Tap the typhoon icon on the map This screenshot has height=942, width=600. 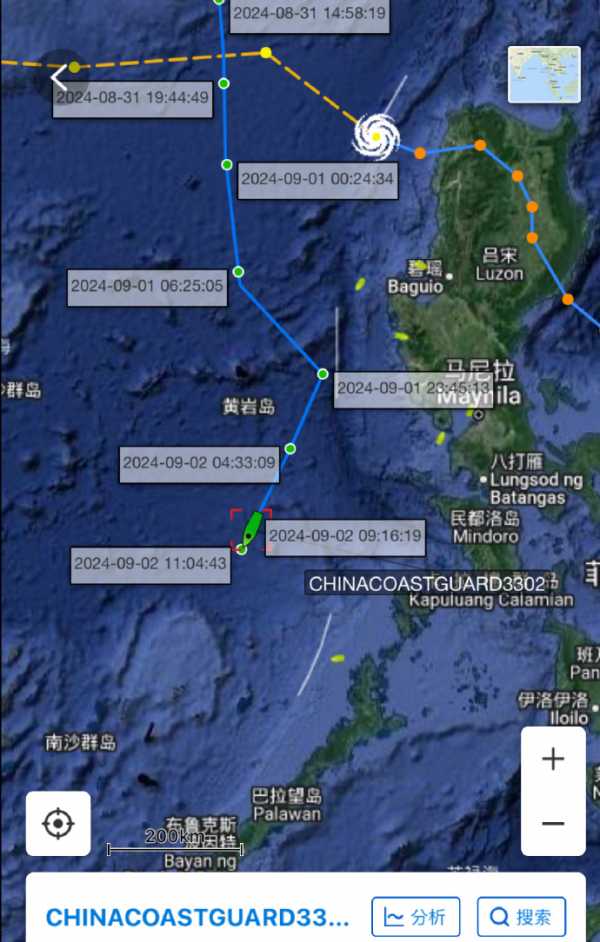[x=376, y=135]
